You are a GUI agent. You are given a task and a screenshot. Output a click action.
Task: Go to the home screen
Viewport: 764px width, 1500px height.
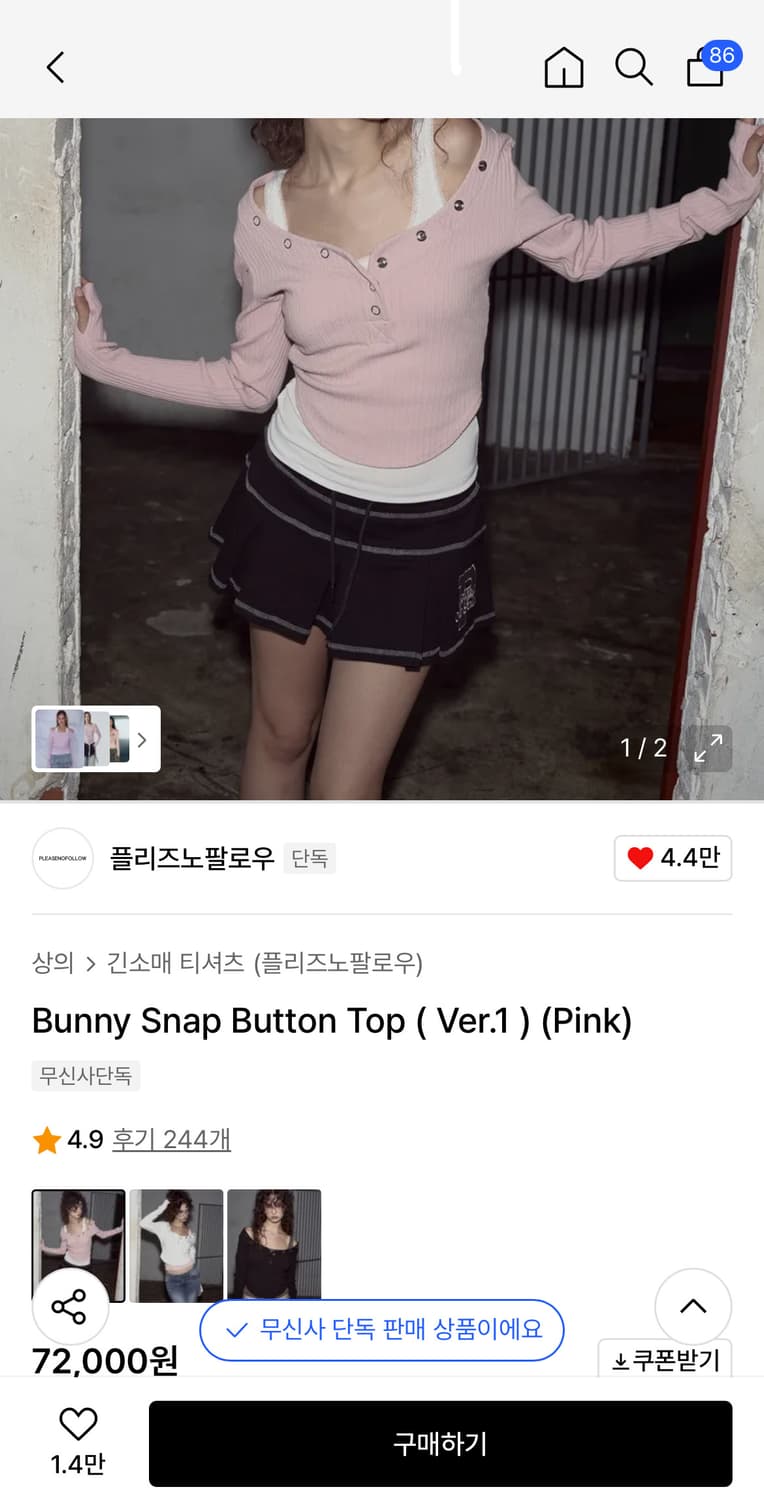click(x=563, y=68)
